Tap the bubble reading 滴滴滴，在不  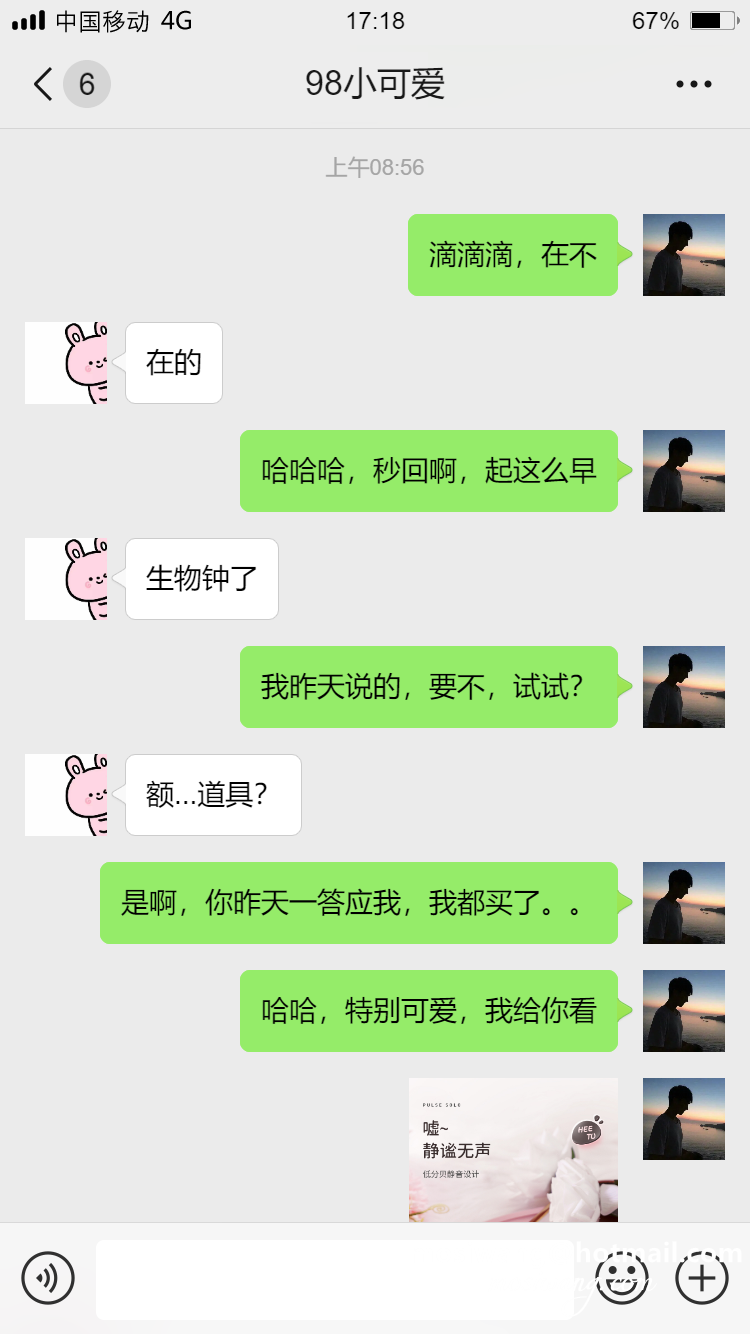512,256
